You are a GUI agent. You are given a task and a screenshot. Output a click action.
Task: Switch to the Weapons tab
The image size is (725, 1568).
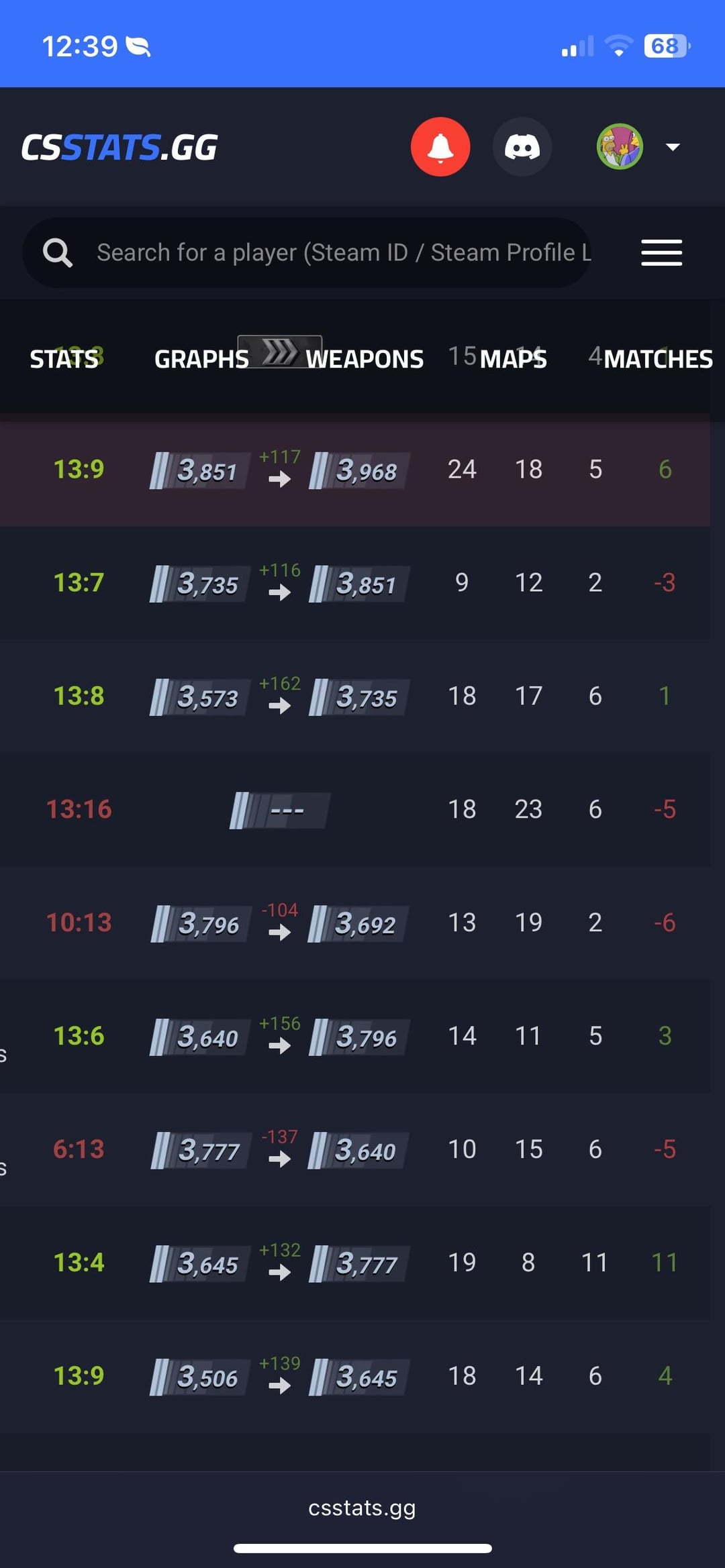tap(365, 359)
